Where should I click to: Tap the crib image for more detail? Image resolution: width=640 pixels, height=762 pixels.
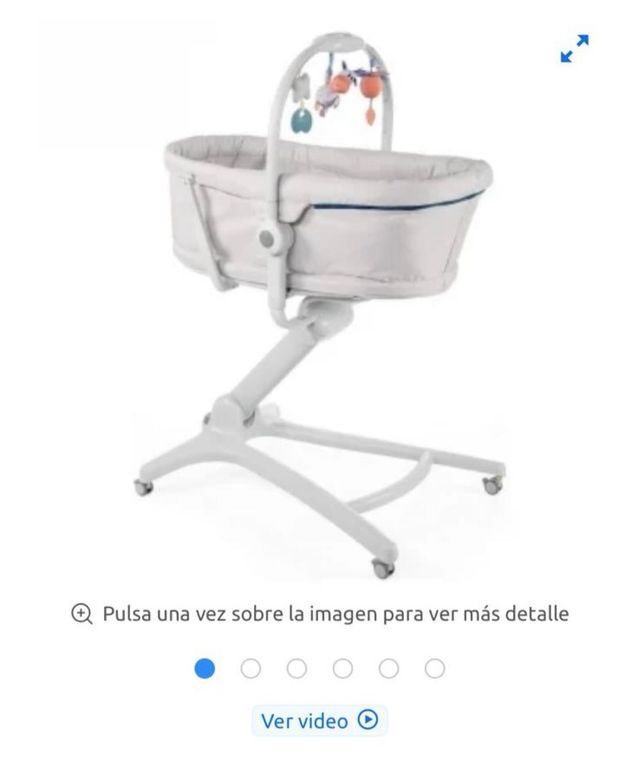tap(320, 300)
